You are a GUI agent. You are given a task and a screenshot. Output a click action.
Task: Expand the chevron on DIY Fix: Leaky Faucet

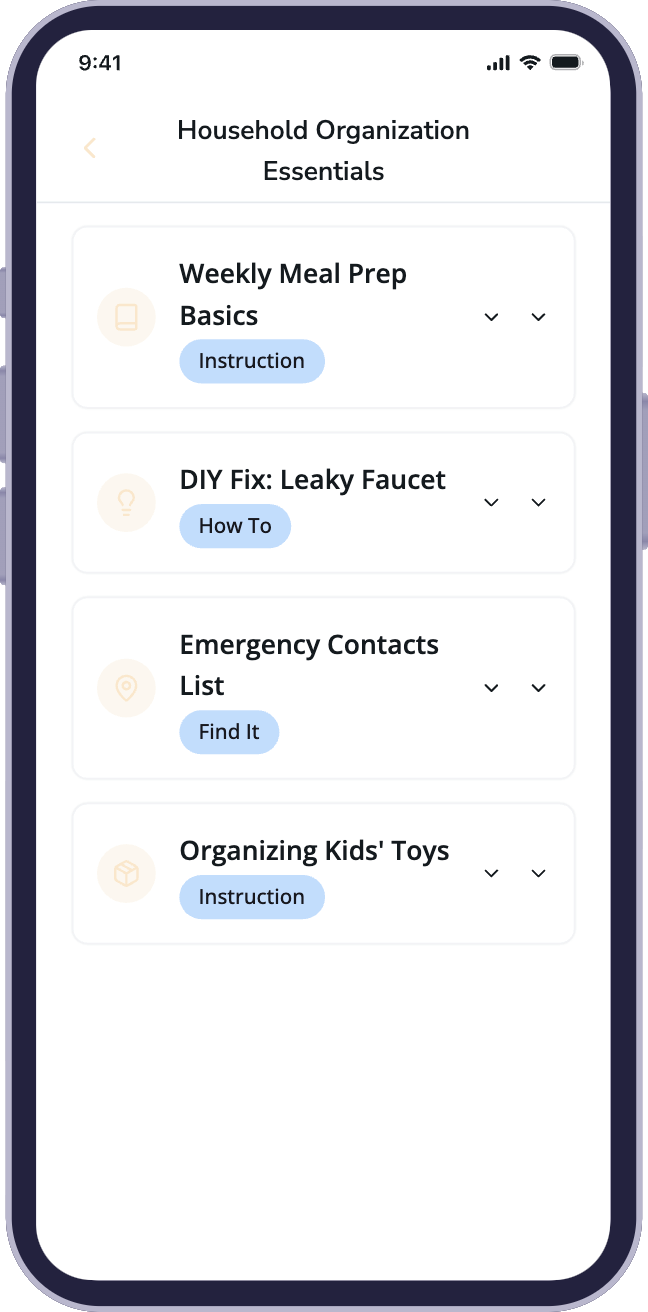(538, 502)
